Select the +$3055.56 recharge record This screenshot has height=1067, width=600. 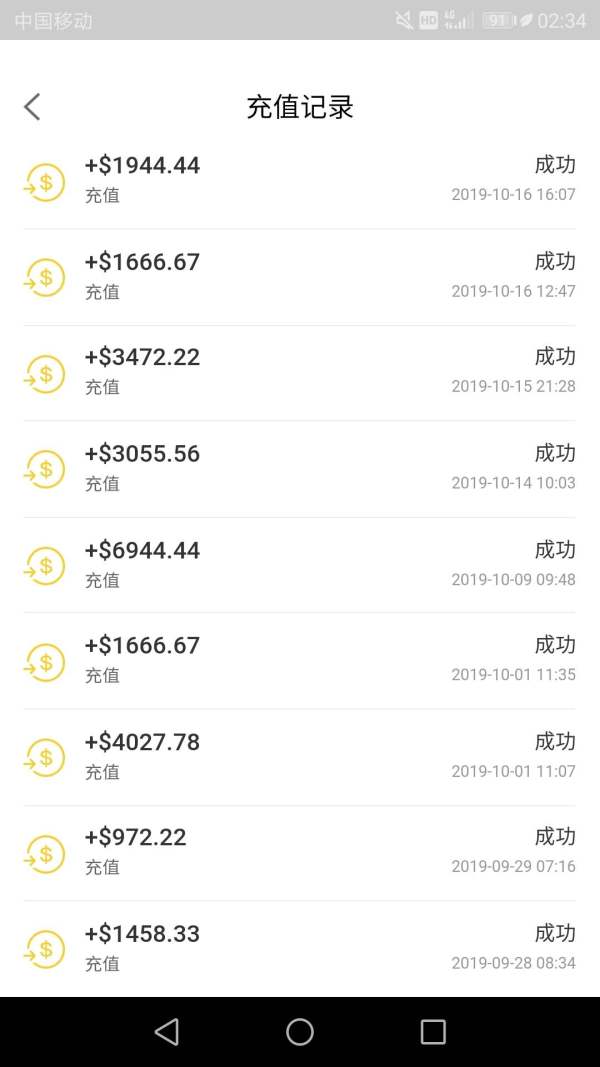coord(300,469)
